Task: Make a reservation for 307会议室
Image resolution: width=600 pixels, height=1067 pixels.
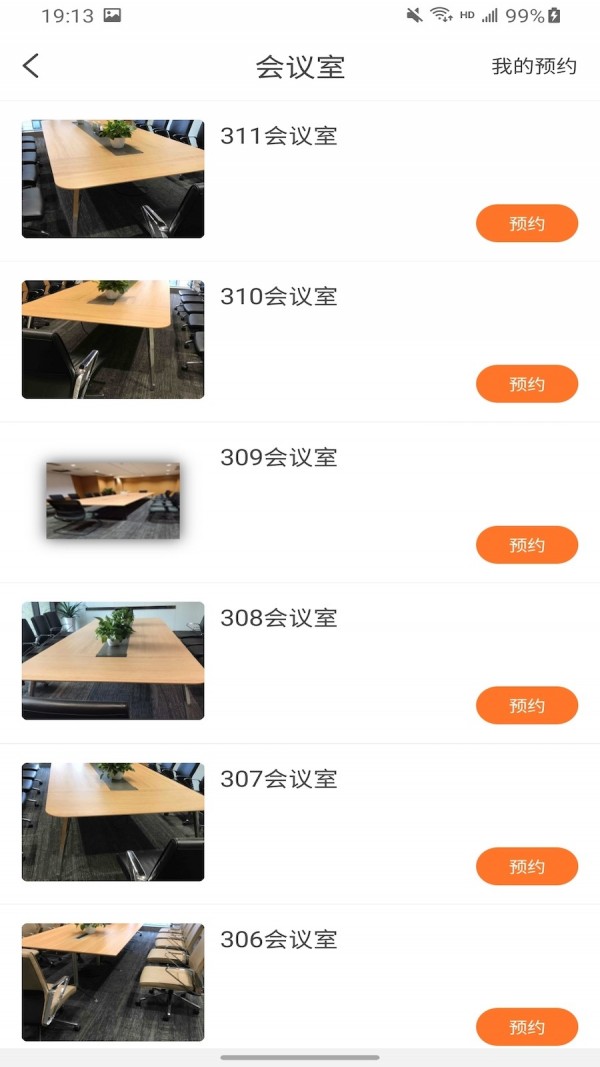Action: click(x=527, y=866)
